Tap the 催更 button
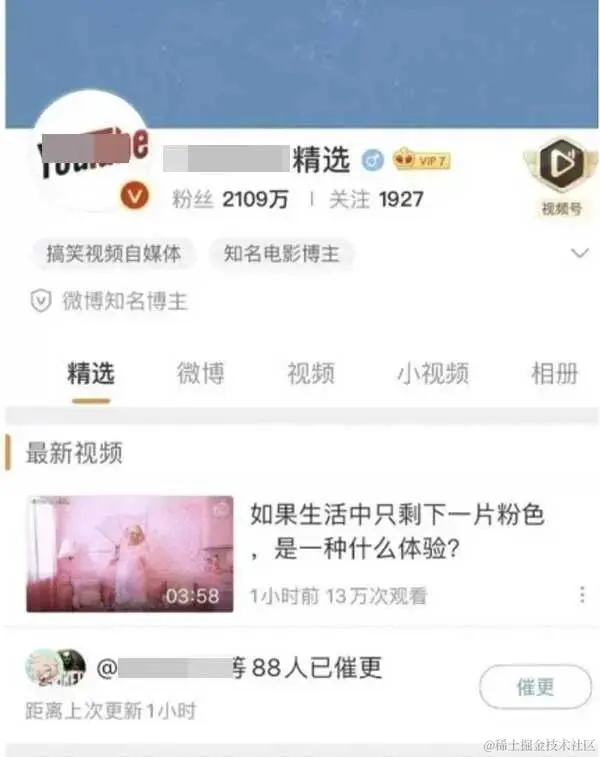Image resolution: width=600 pixels, height=757 pixels. click(535, 687)
